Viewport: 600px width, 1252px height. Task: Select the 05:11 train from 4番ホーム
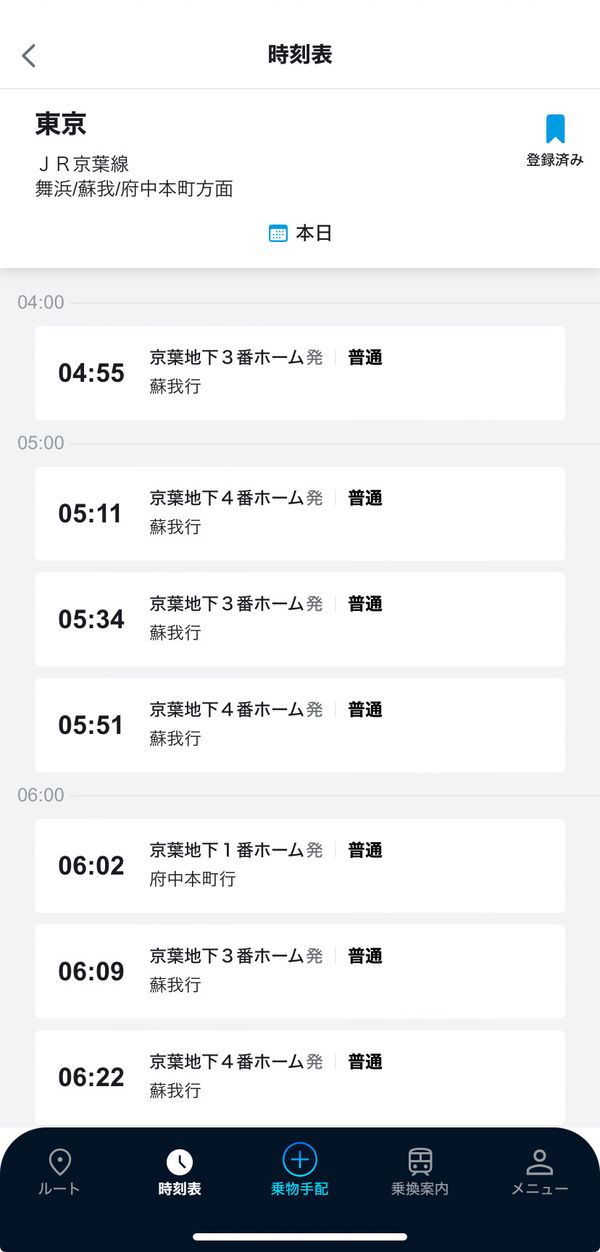click(x=300, y=514)
